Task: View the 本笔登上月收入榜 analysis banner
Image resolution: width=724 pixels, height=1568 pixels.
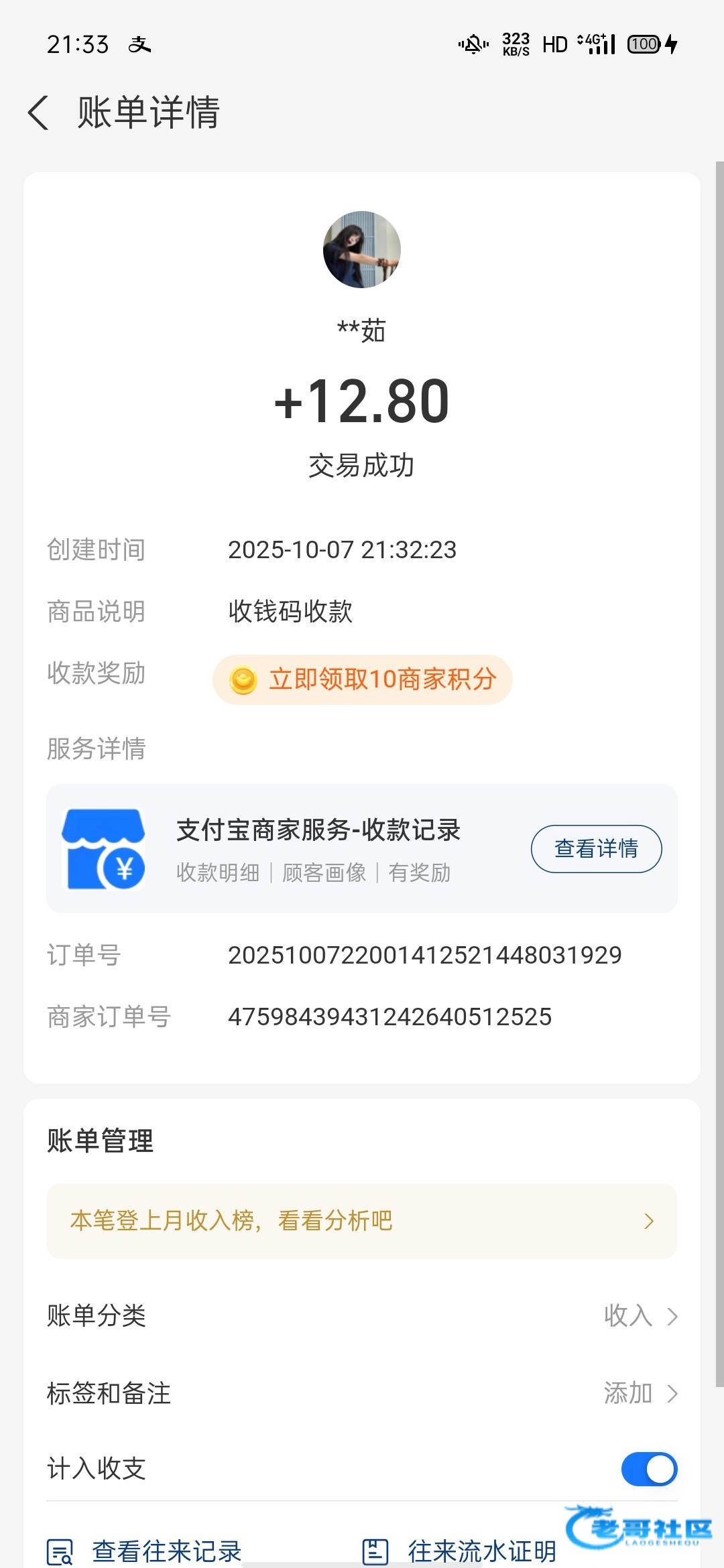Action: coord(361,1221)
